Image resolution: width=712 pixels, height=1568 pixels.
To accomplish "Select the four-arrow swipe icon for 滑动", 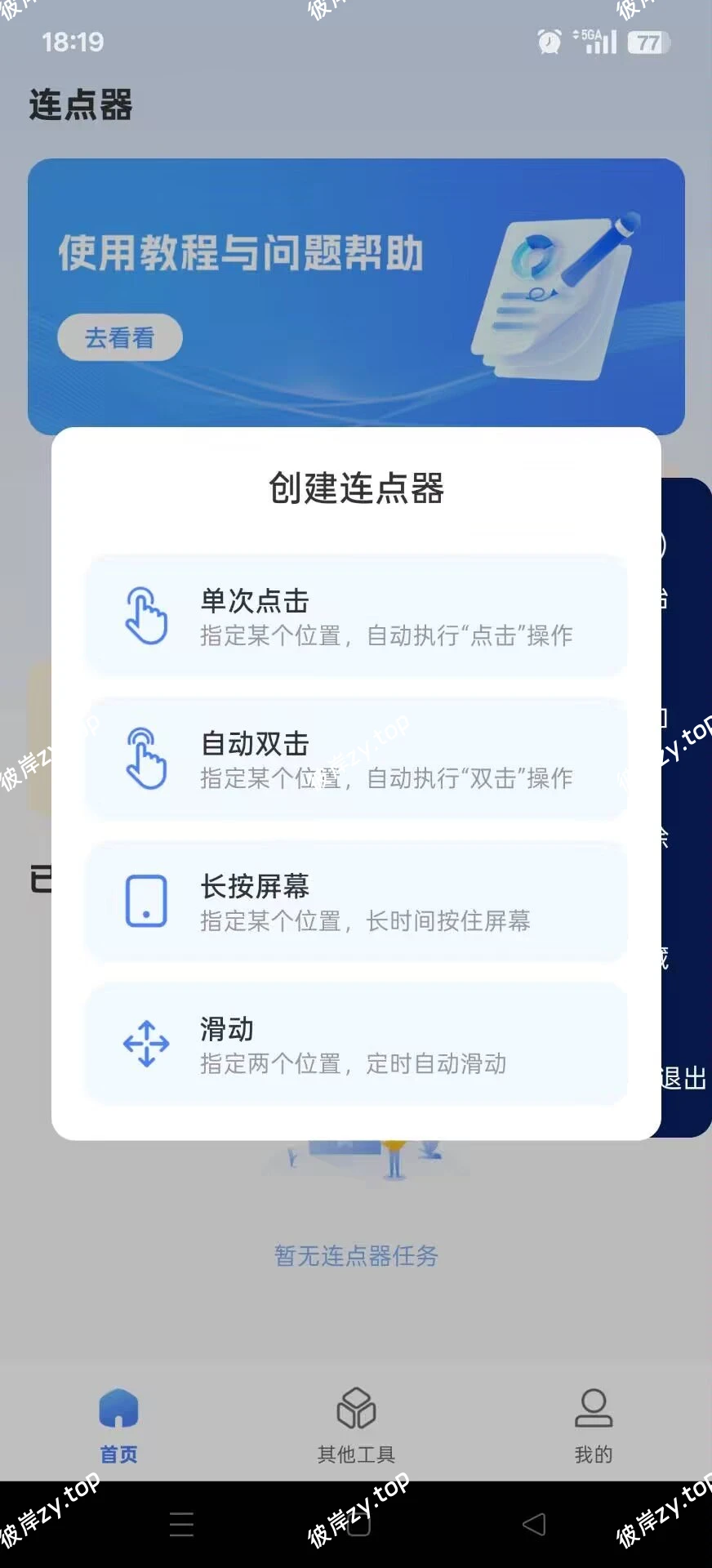I will pyautogui.click(x=145, y=1043).
